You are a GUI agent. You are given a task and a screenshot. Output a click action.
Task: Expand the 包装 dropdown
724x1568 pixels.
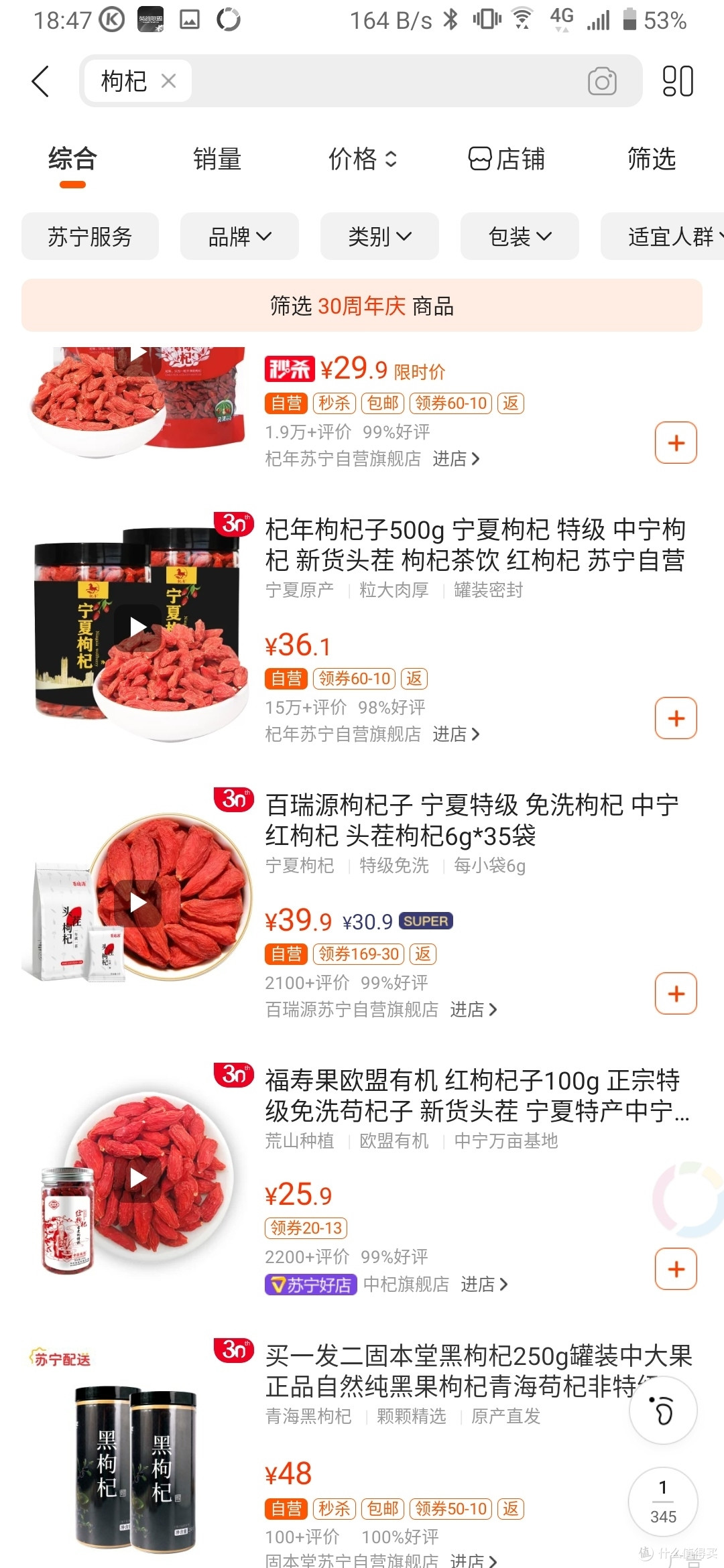point(520,237)
